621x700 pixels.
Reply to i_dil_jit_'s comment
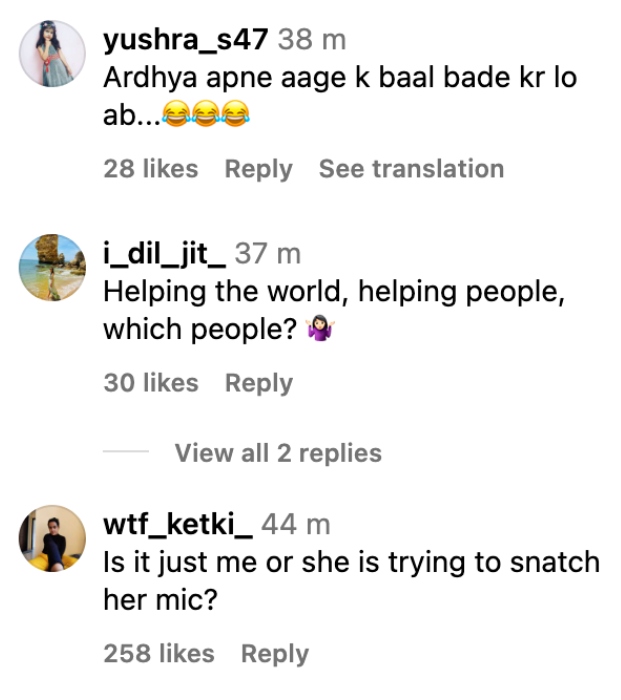tap(258, 383)
